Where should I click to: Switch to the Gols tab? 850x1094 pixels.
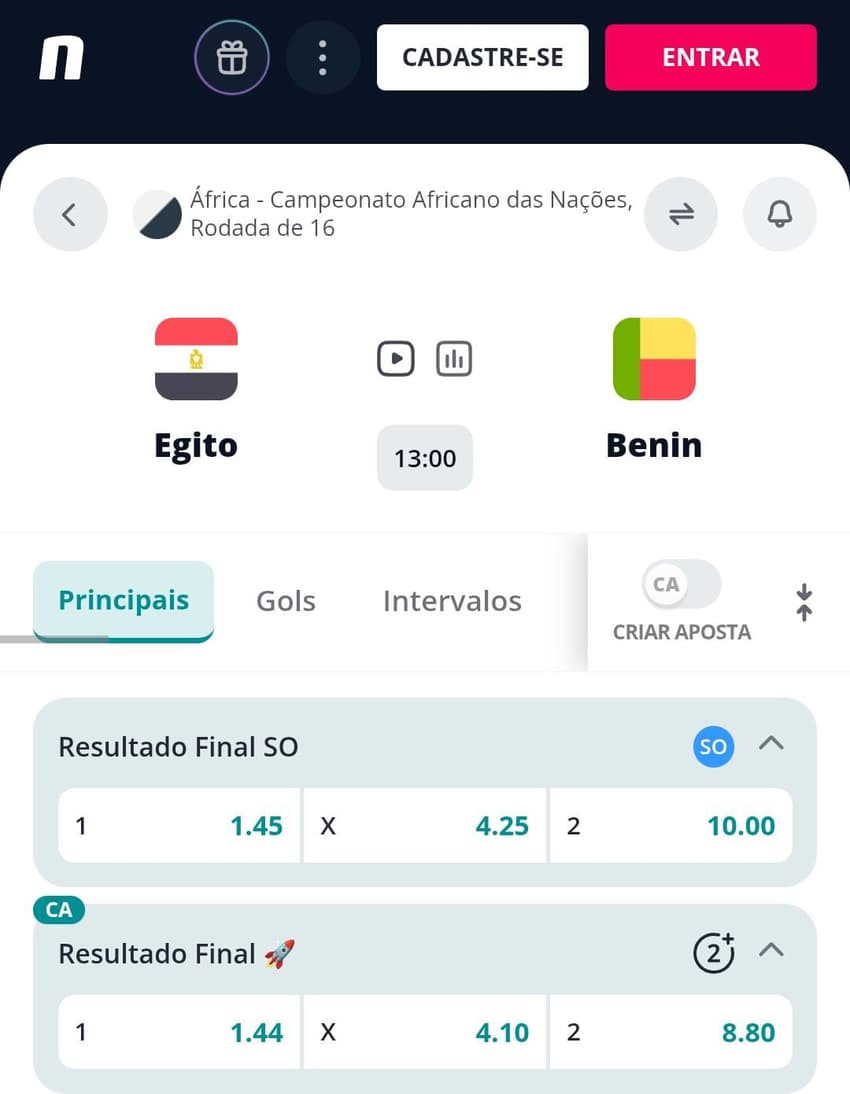coord(285,601)
